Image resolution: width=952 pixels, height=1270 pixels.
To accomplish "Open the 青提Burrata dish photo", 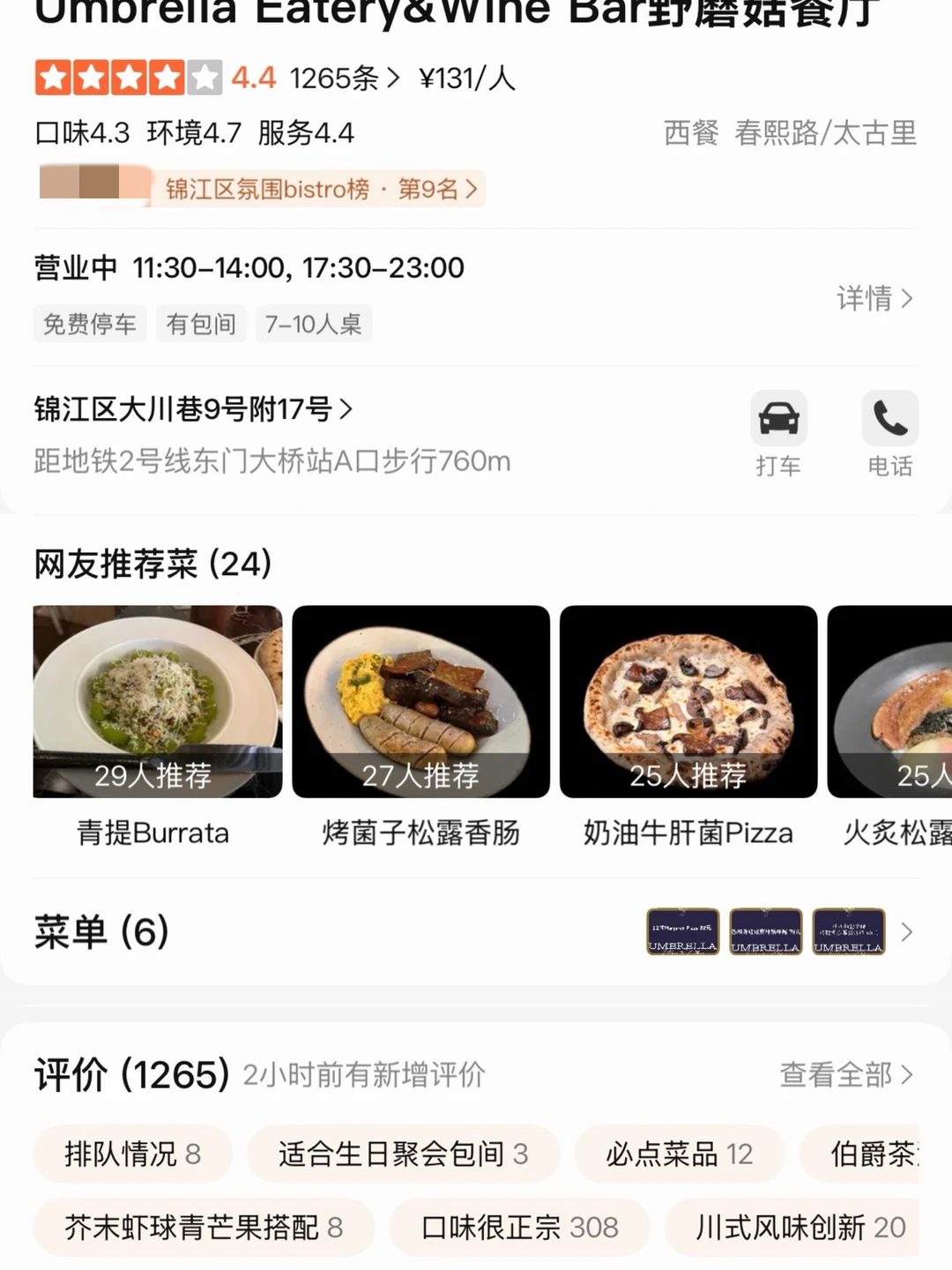I will pyautogui.click(x=158, y=701).
